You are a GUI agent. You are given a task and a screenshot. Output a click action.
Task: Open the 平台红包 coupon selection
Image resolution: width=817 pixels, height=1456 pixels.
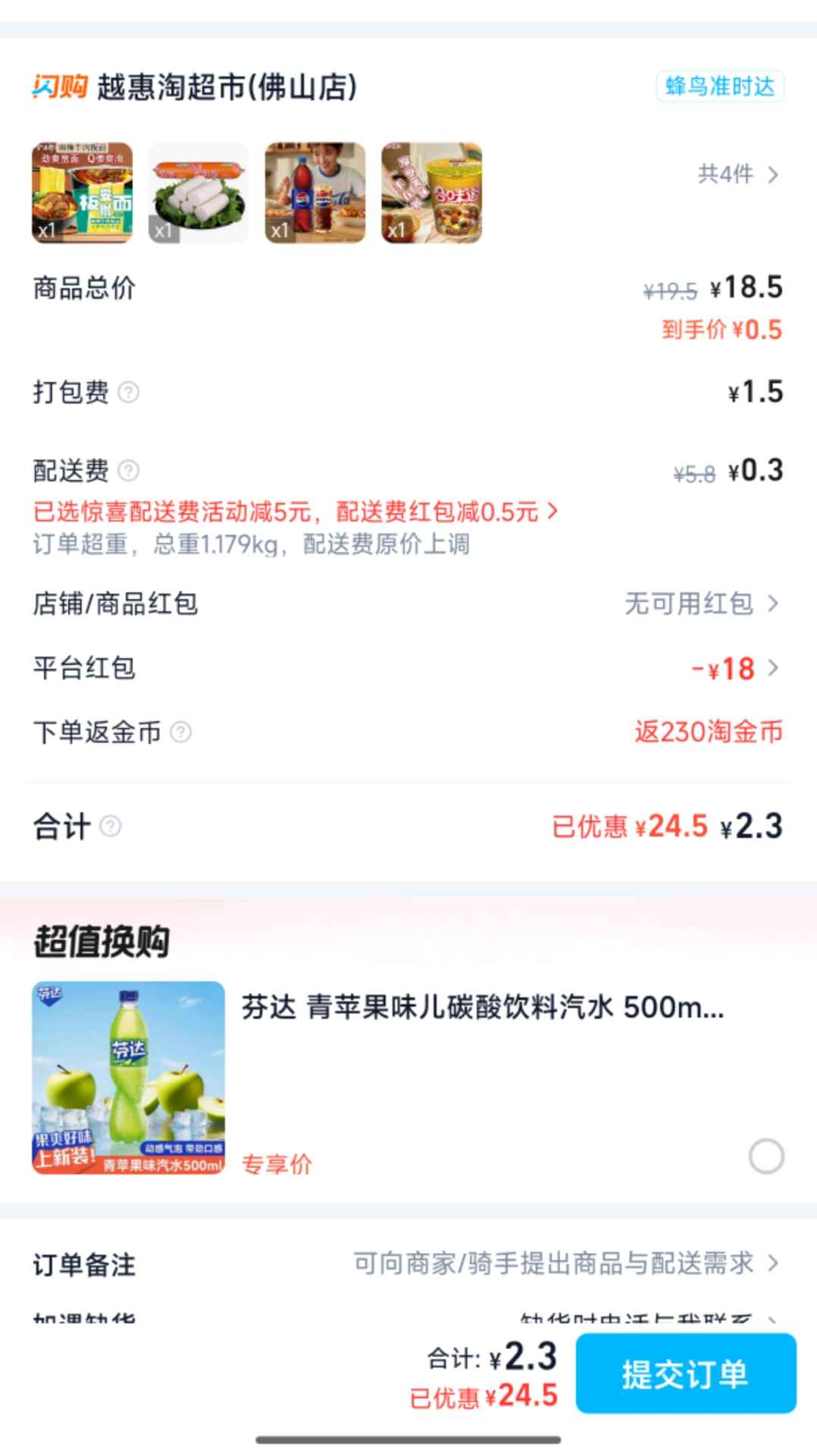coord(734,668)
